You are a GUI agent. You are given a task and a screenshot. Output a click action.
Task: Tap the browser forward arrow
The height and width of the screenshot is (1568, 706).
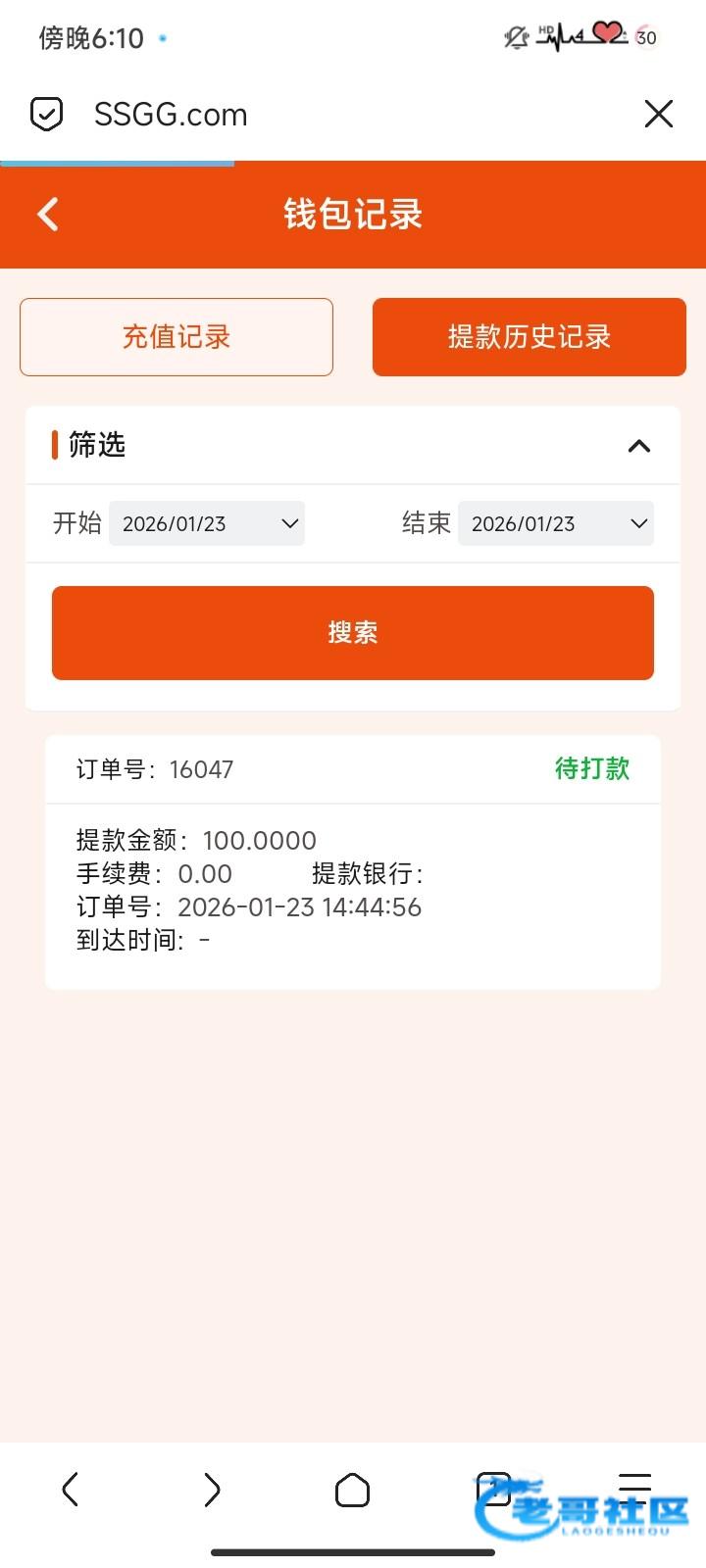click(x=212, y=1490)
